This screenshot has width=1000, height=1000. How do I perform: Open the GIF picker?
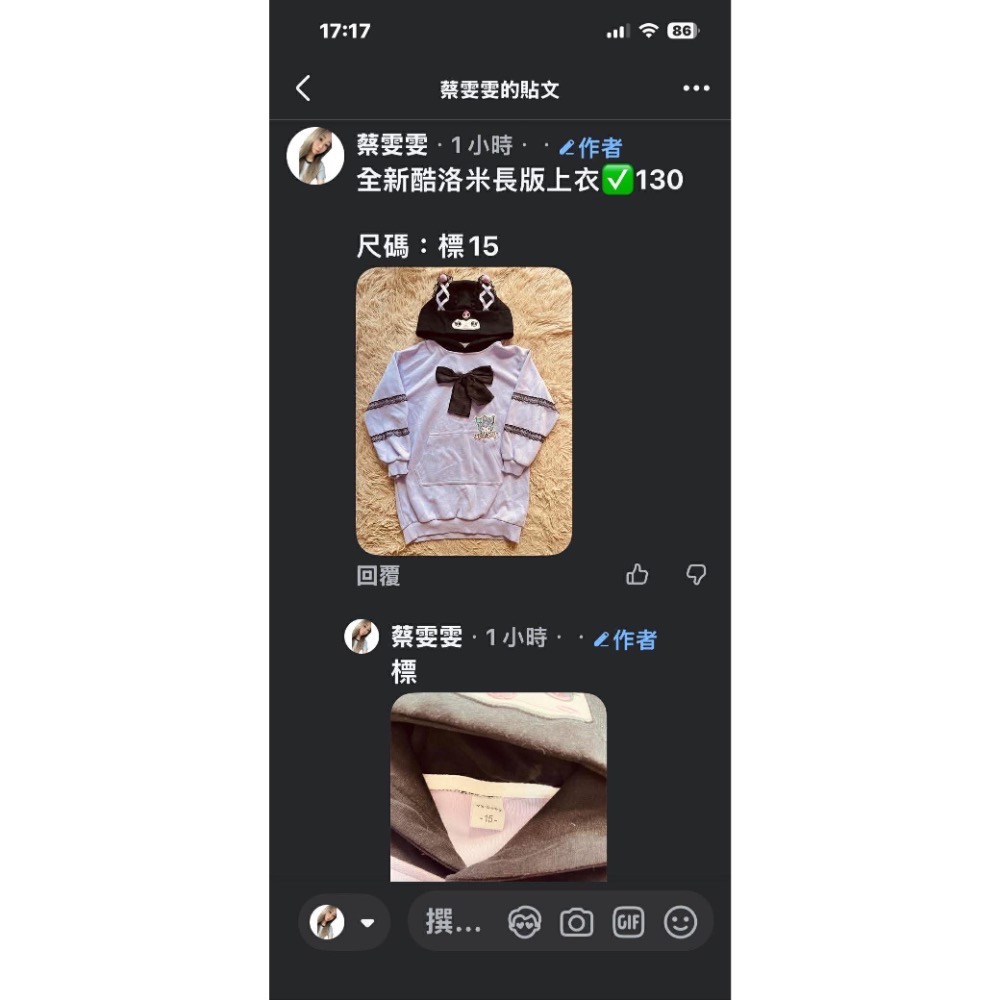pyautogui.click(x=628, y=922)
